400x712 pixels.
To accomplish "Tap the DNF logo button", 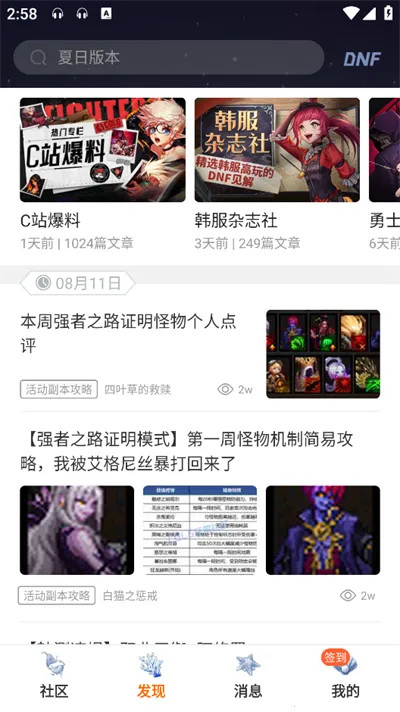I will [x=362, y=58].
